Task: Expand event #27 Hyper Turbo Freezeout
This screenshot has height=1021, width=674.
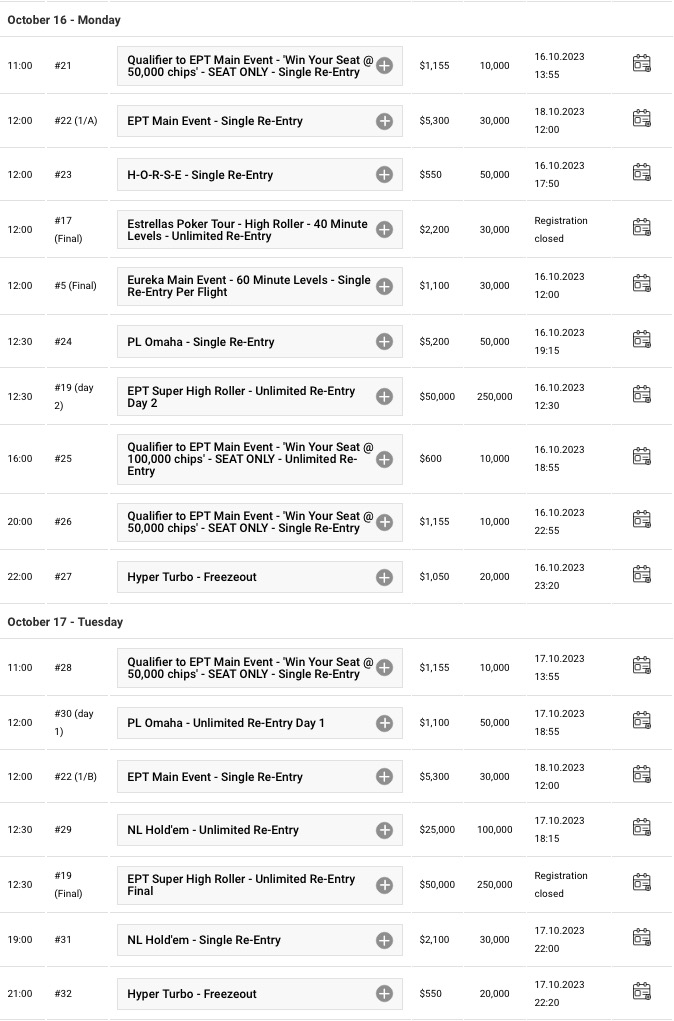Action: coord(384,577)
